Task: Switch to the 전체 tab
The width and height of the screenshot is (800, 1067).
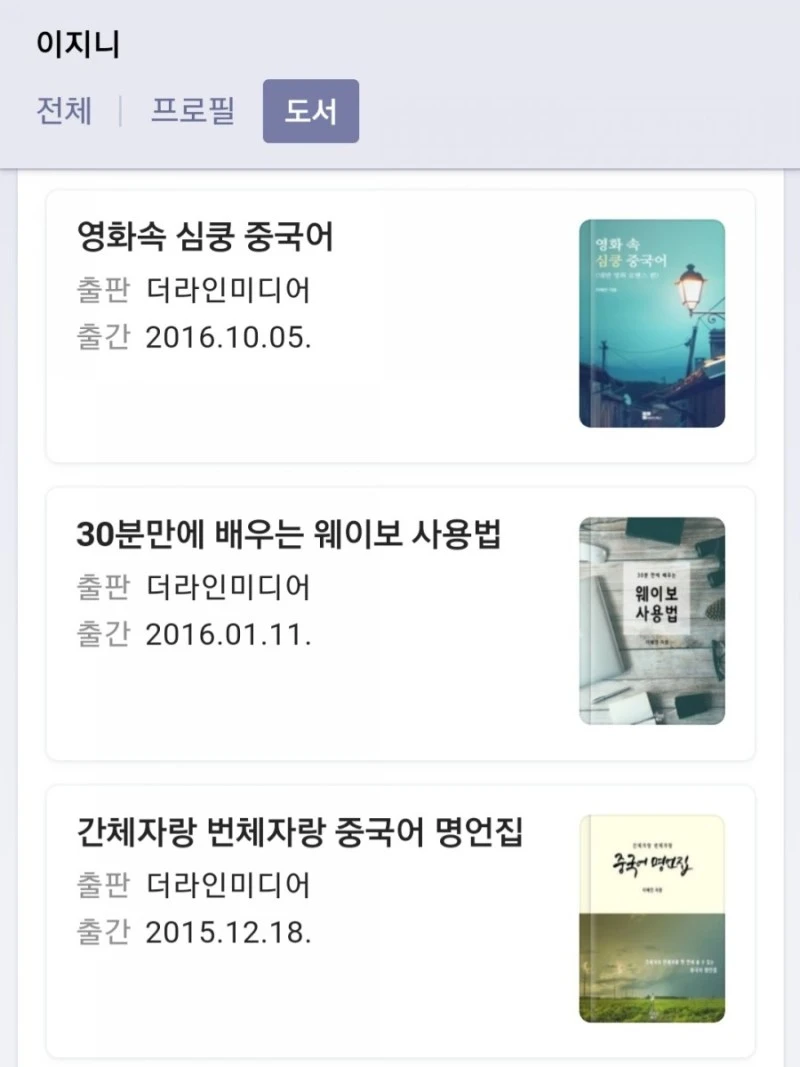Action: 64,111
